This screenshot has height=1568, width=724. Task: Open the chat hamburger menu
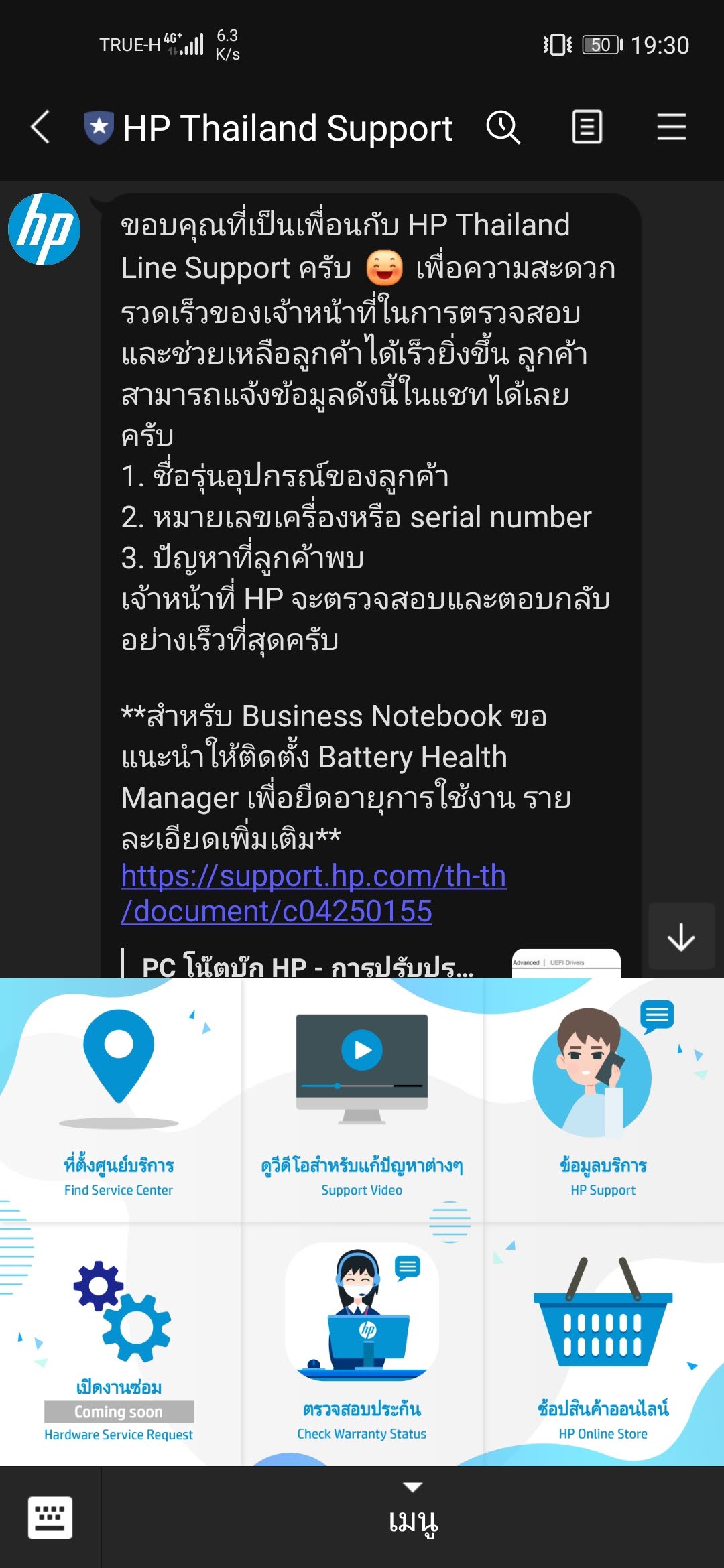point(671,127)
